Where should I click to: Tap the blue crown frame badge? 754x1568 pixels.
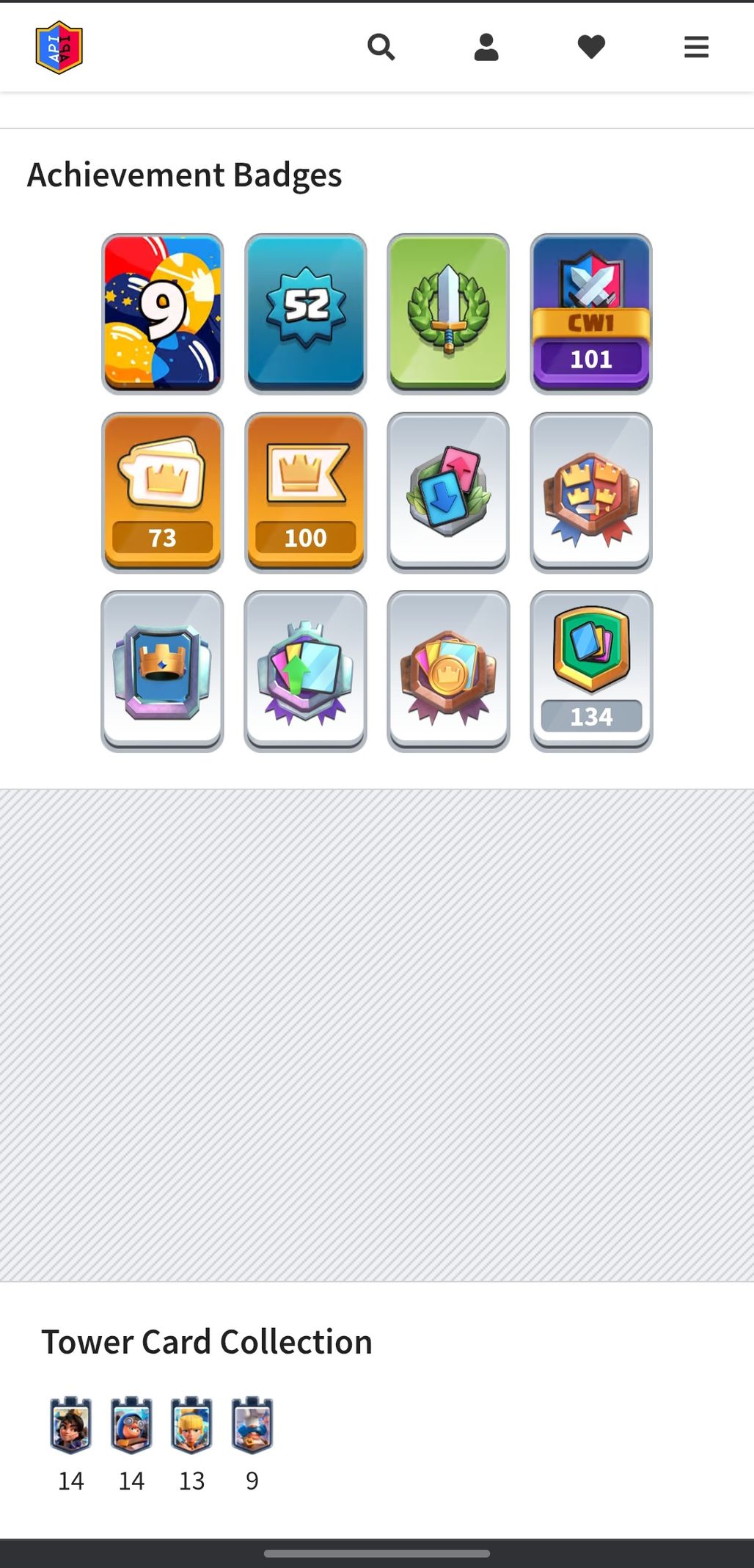(162, 671)
